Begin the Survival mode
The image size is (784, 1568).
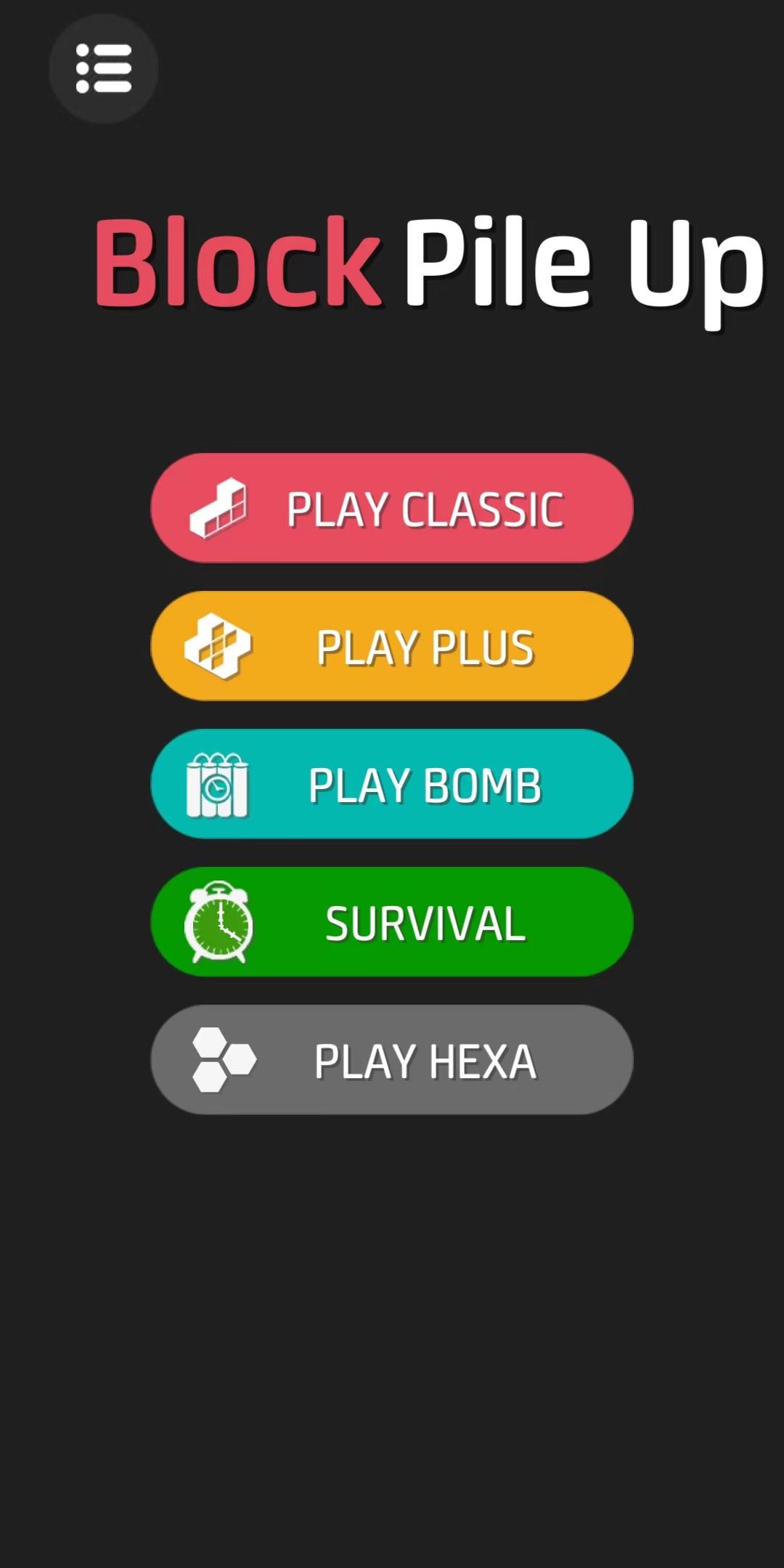pos(392,922)
